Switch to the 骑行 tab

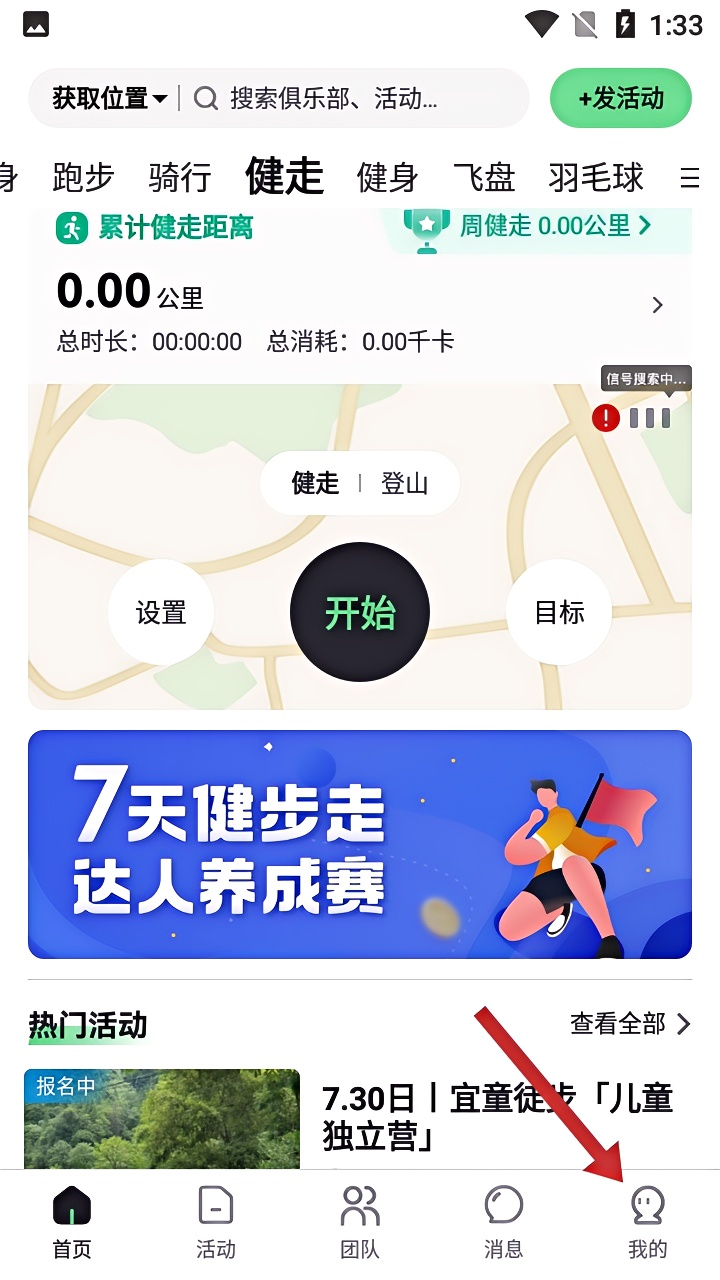click(180, 178)
